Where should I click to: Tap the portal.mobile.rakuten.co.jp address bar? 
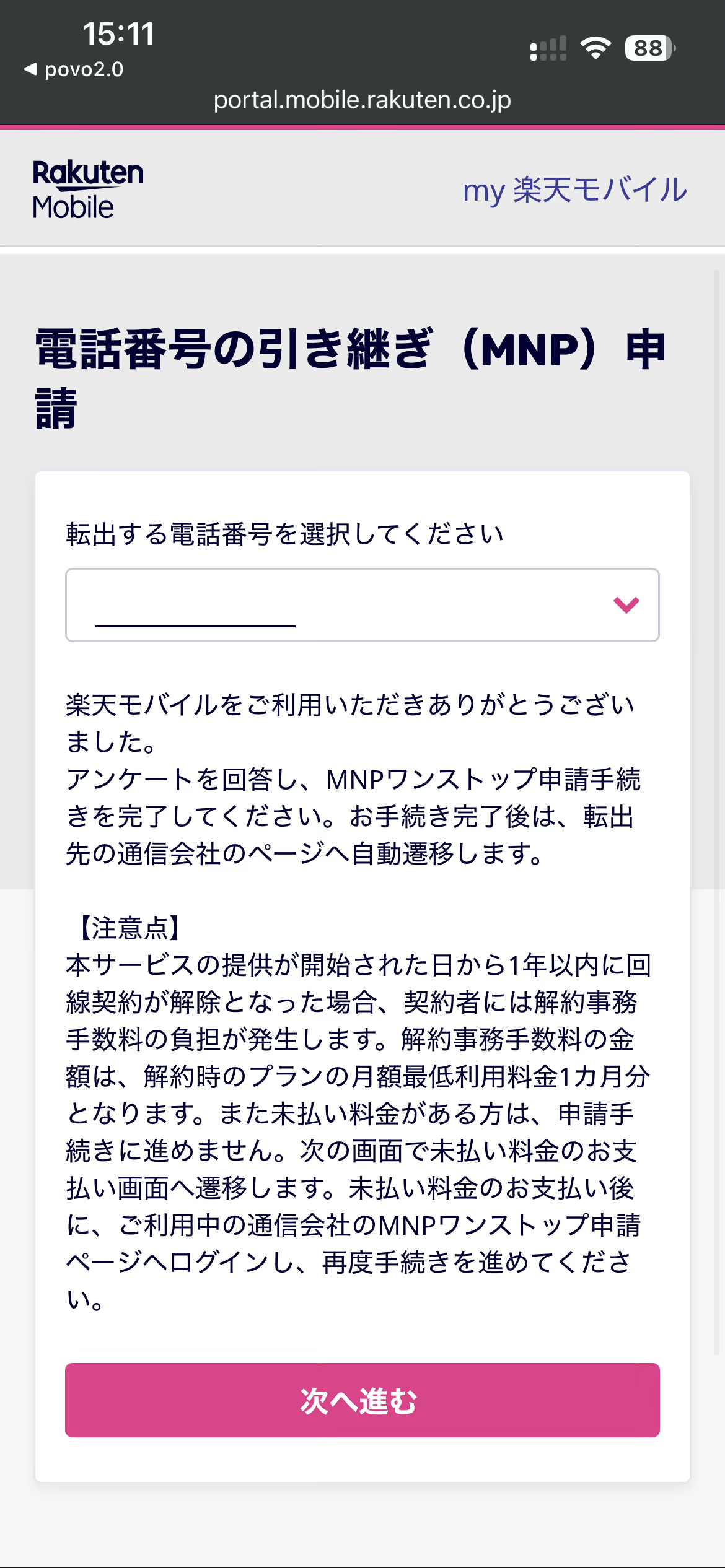pyautogui.click(x=362, y=100)
